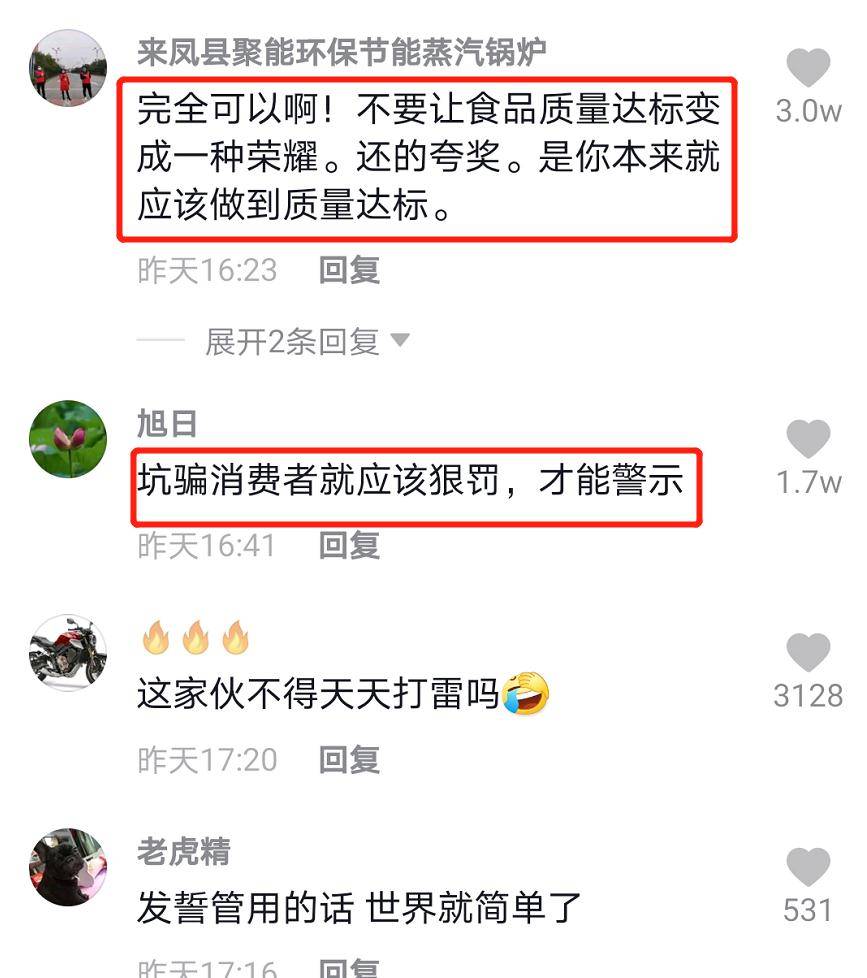Reply to 来凤县聚能环保节能蒸汽锅炉's comment
Image resolution: width=867 pixels, height=978 pixels.
point(349,270)
